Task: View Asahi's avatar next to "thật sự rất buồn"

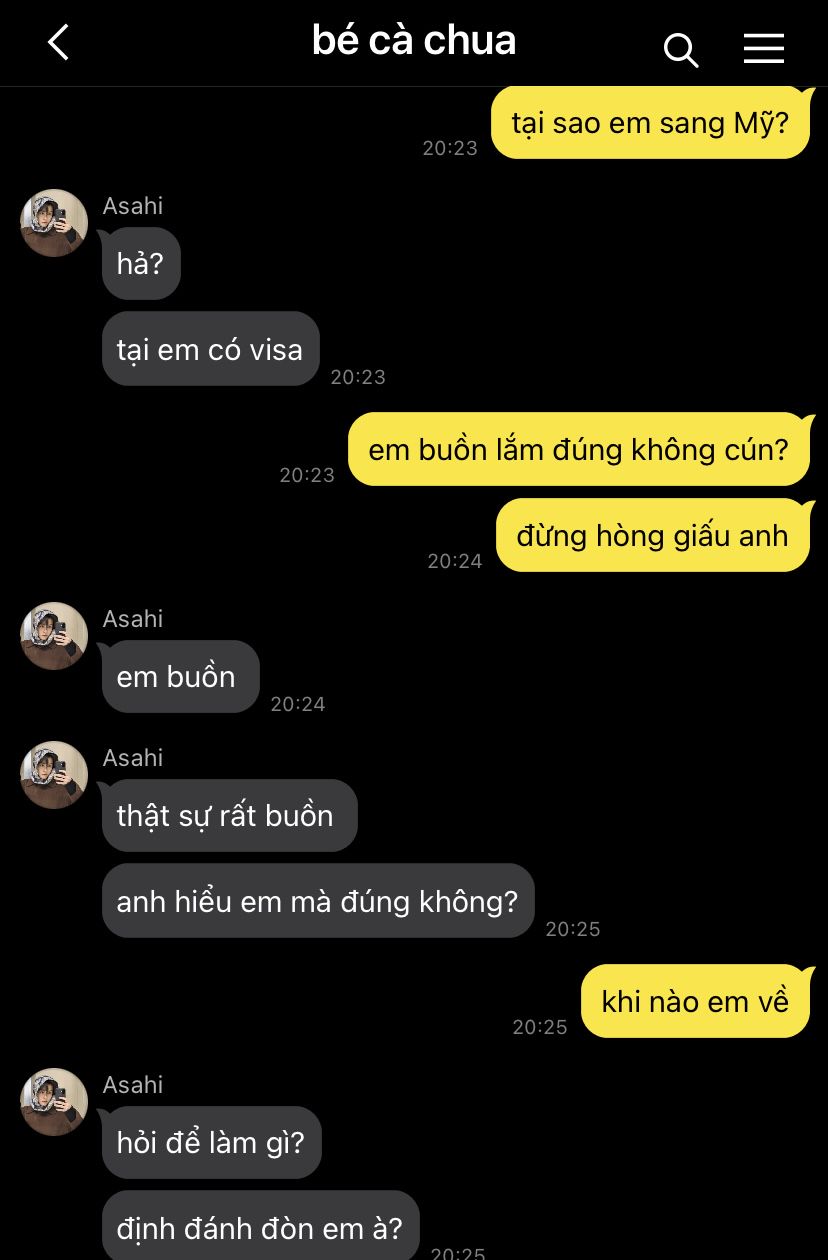Action: [54, 775]
